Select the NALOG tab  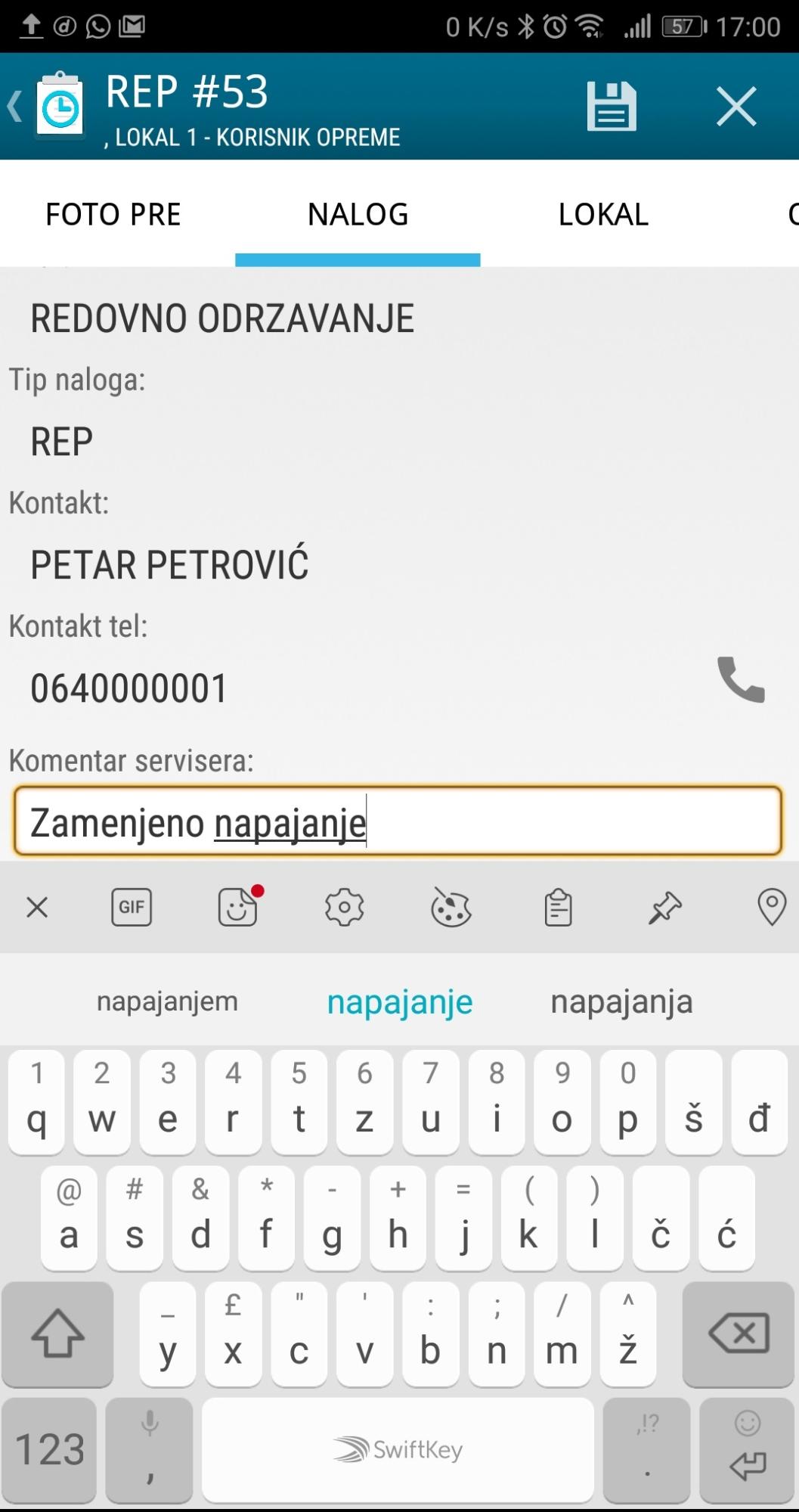click(358, 215)
